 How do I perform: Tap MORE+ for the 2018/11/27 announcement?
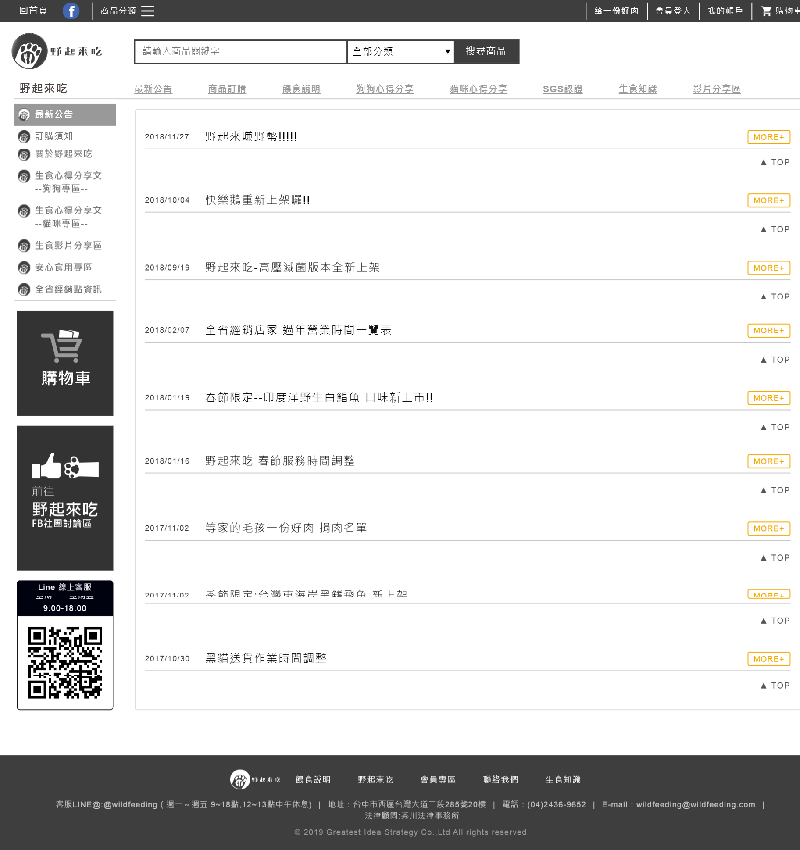[x=768, y=137]
